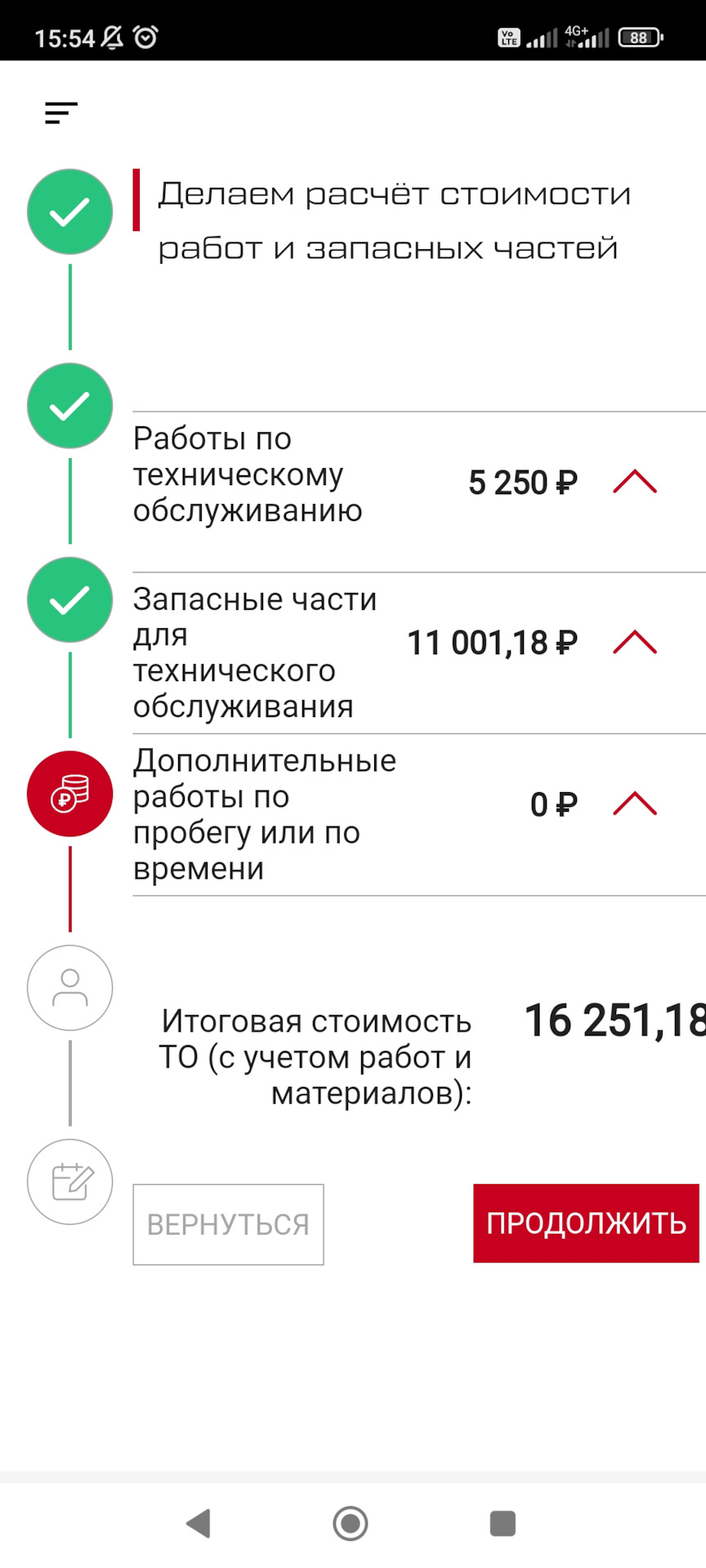The image size is (706, 1568).
Task: Tap the system back button
Action: tap(199, 1523)
